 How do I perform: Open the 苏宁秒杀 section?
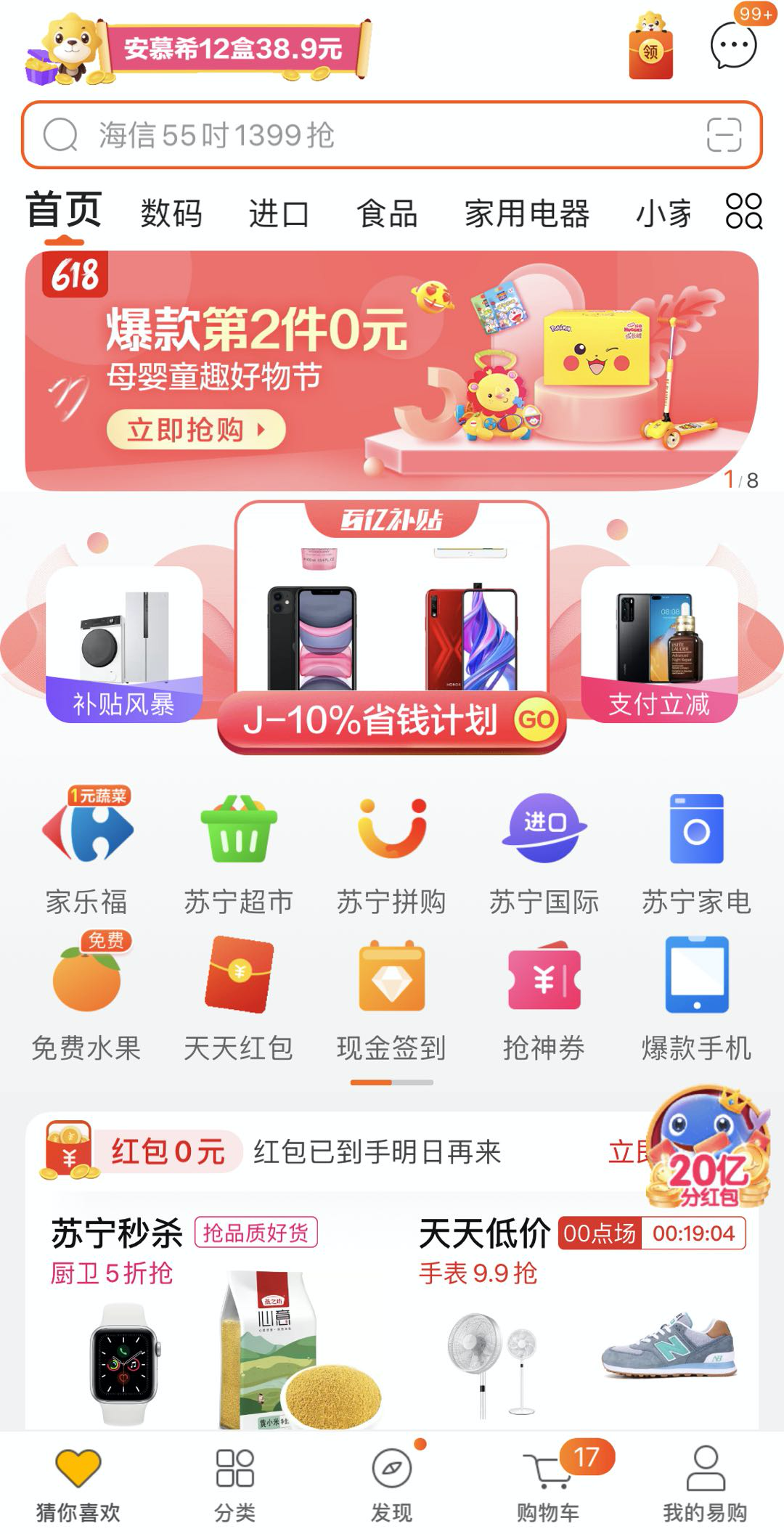point(116,1233)
